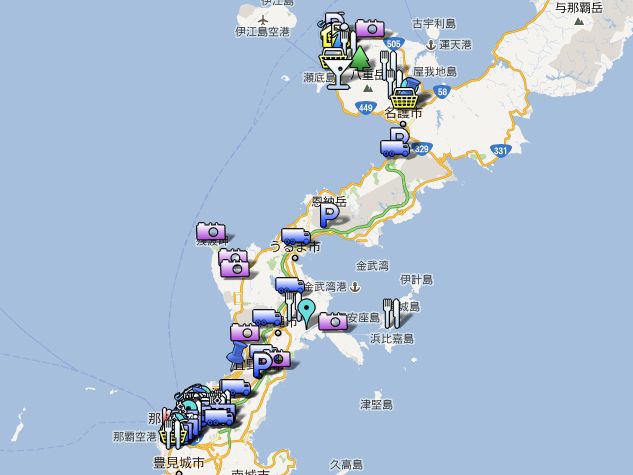
Task: Select the shopping basket marker above 名護市
Action: [404, 97]
